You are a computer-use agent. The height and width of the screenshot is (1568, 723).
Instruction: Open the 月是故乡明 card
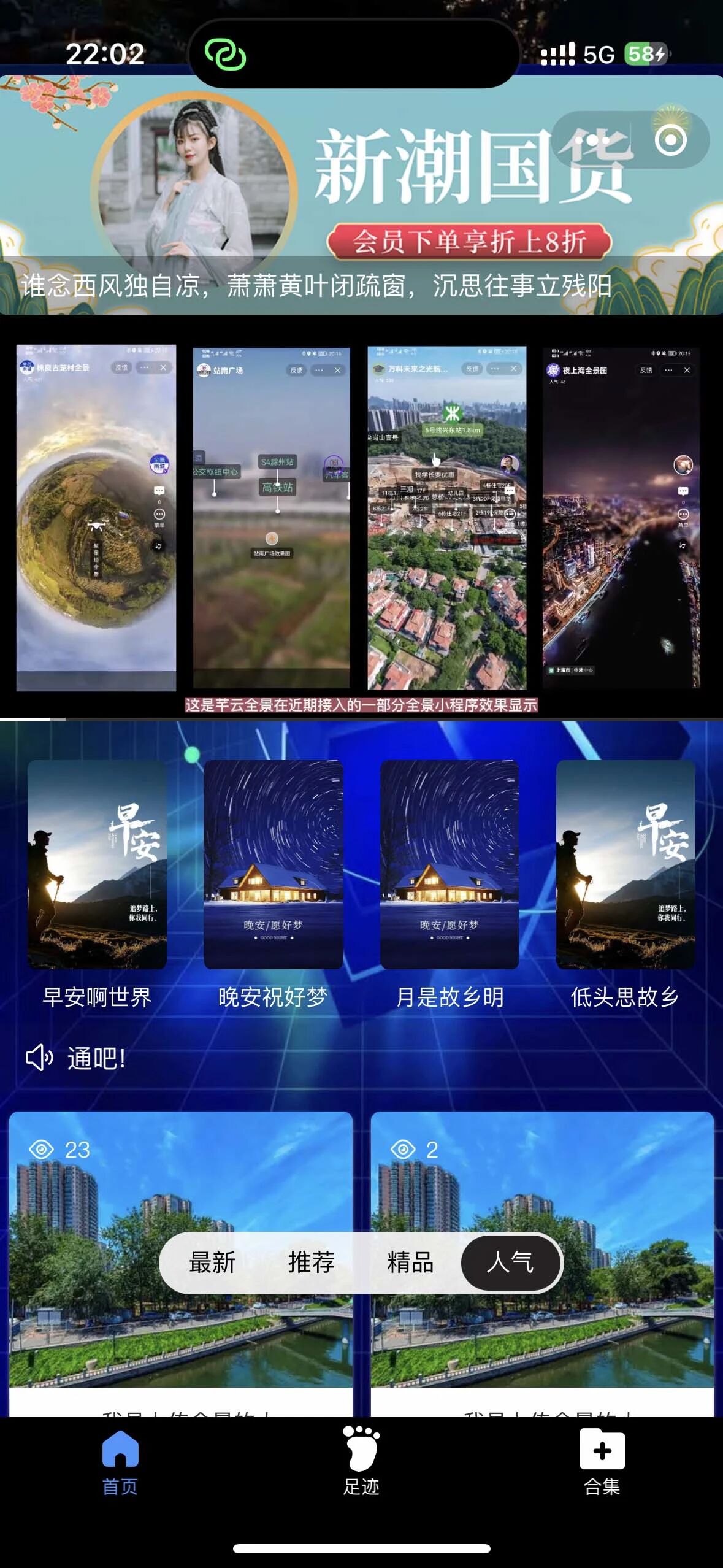pyautogui.click(x=449, y=885)
